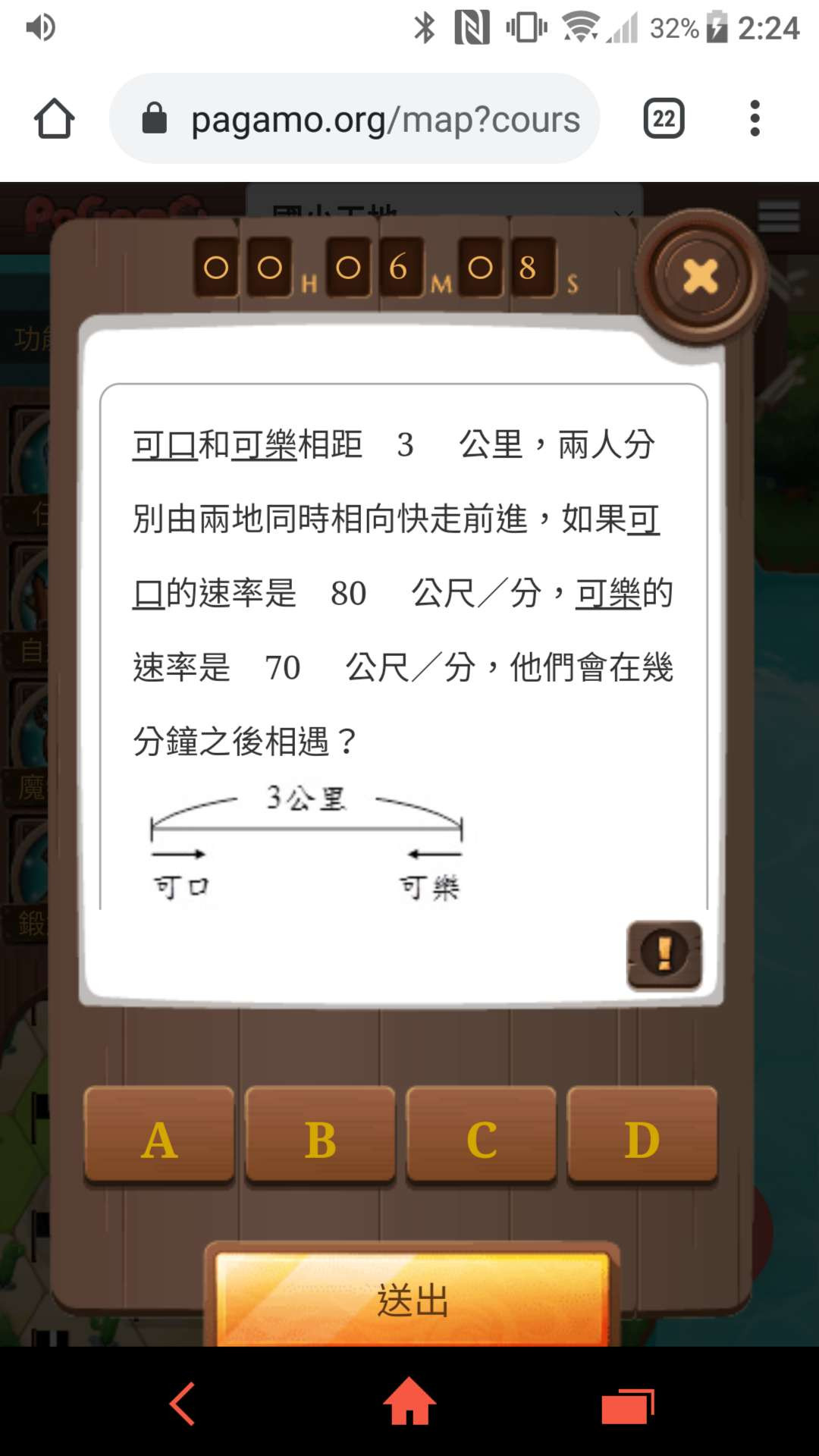Submit the answer with 送出

[413, 1300]
